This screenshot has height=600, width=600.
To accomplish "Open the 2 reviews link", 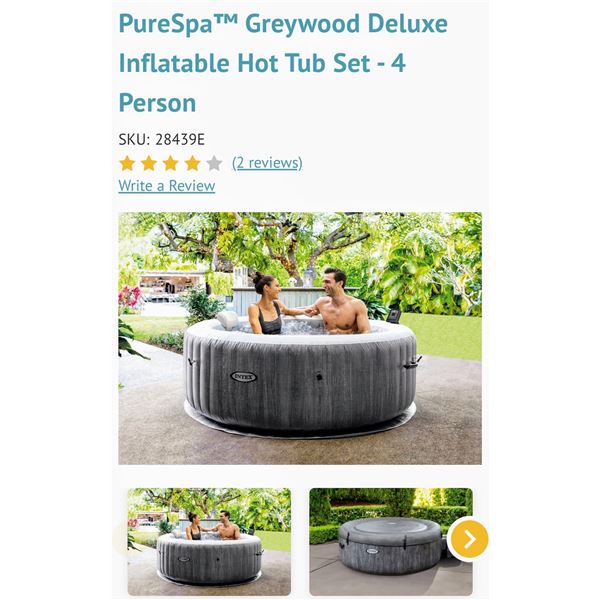I will click(x=267, y=163).
